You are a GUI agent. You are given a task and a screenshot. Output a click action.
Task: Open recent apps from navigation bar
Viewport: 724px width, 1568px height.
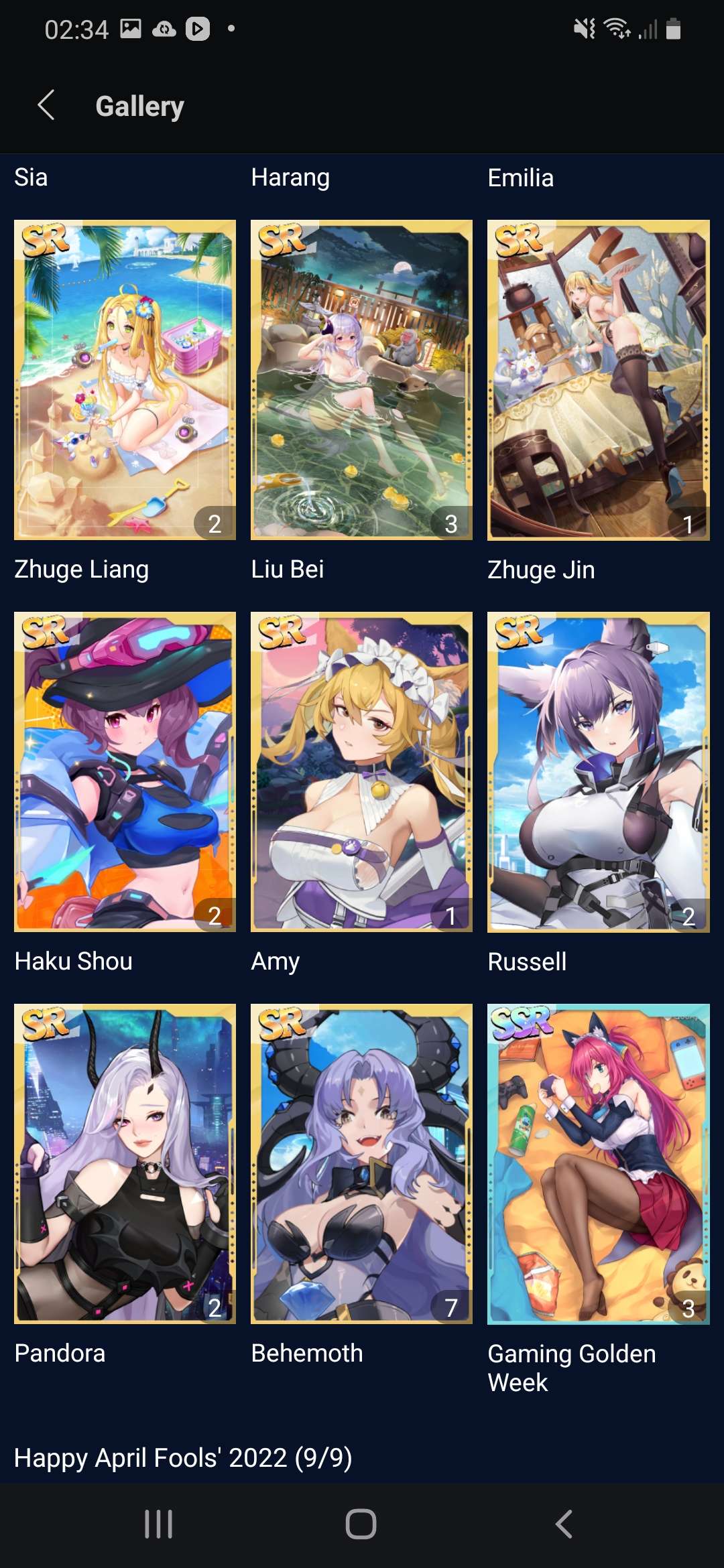click(x=159, y=1524)
